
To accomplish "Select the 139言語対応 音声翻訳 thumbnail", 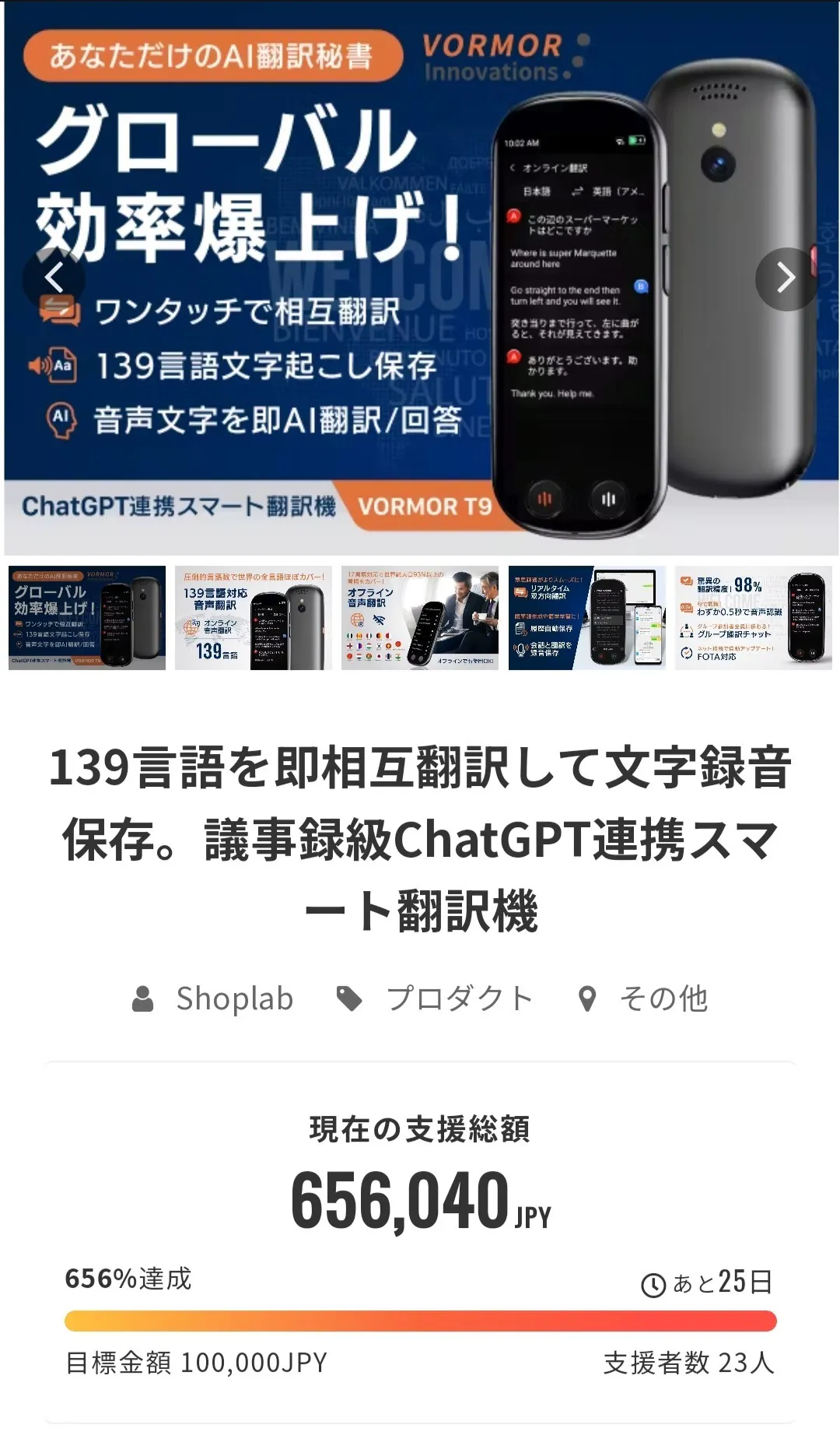I will pos(254,618).
